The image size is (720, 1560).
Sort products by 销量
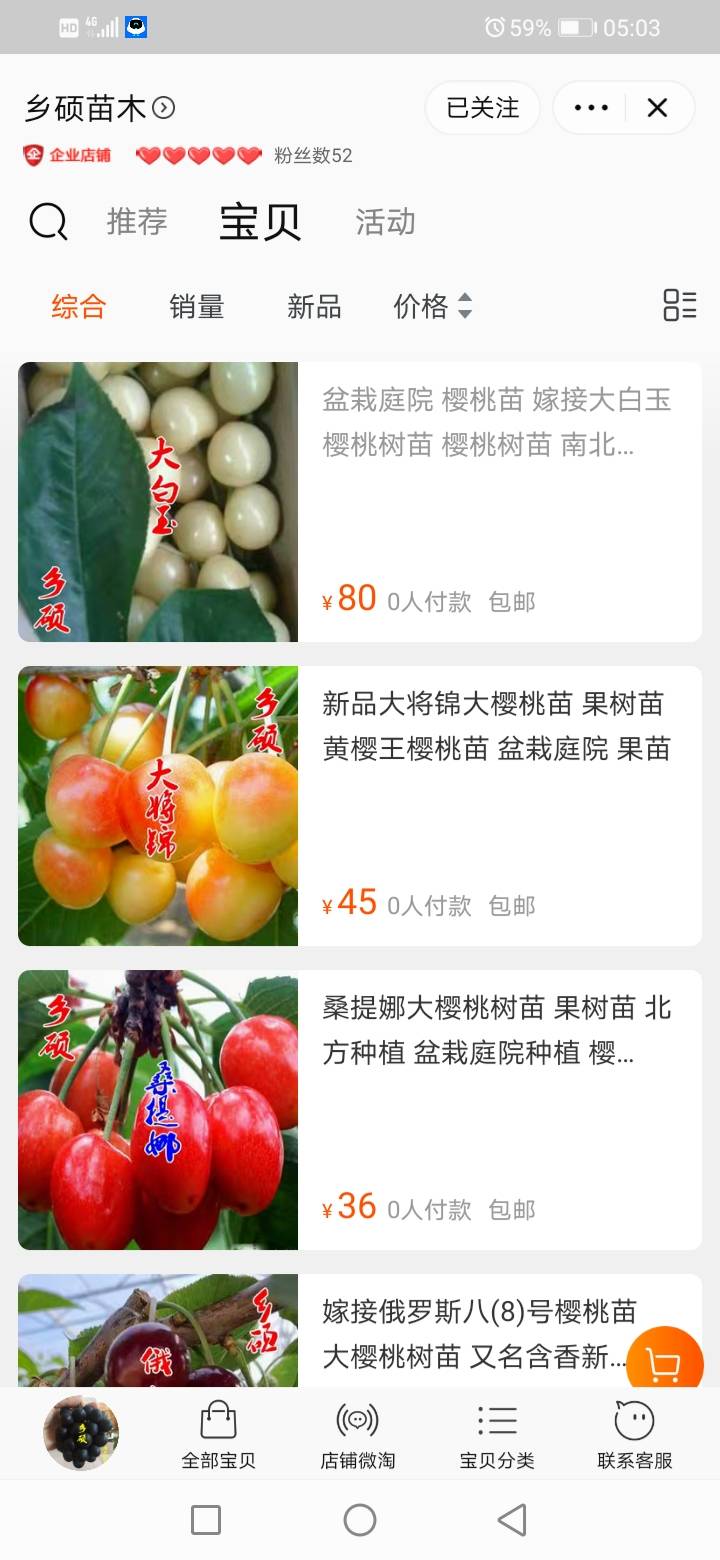pyautogui.click(x=196, y=307)
